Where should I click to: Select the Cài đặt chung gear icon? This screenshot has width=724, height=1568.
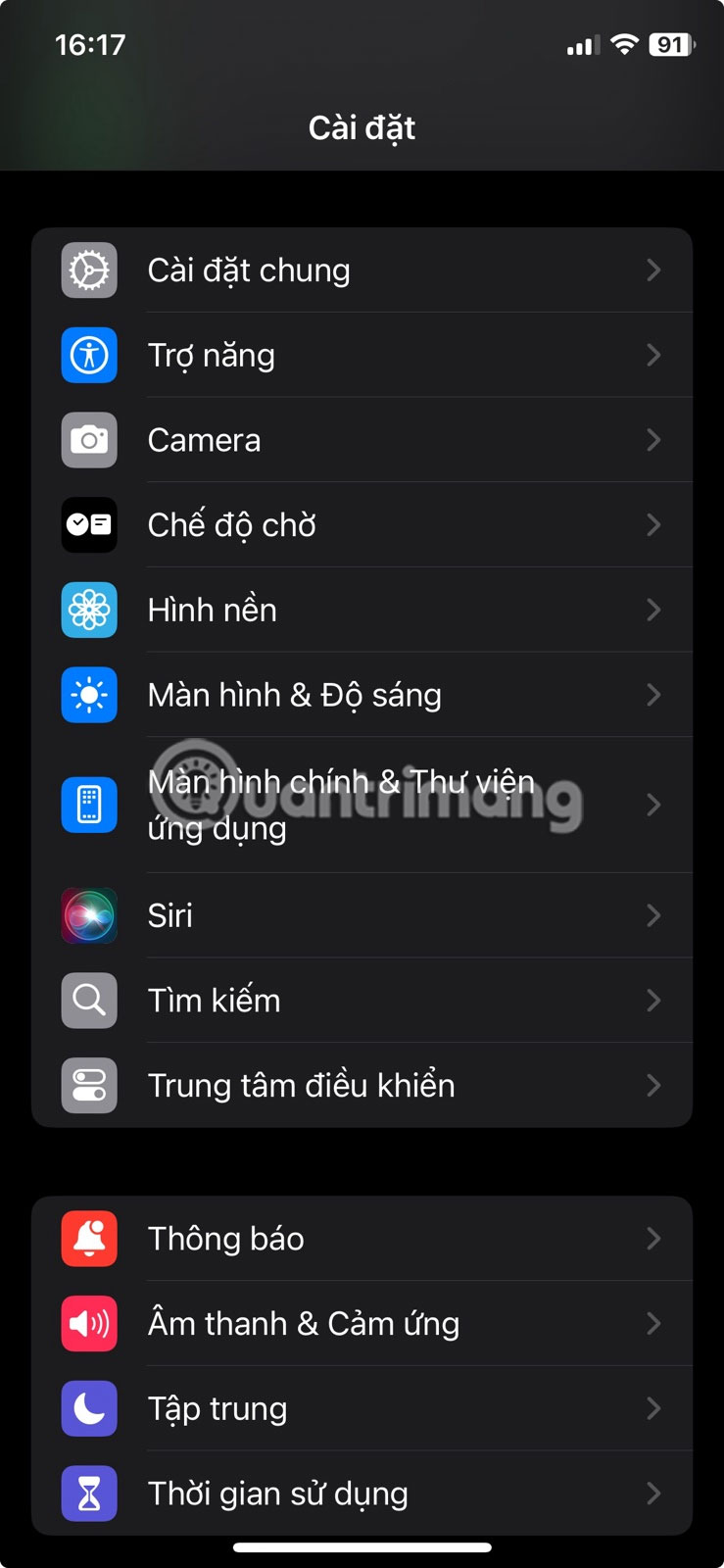click(x=89, y=270)
